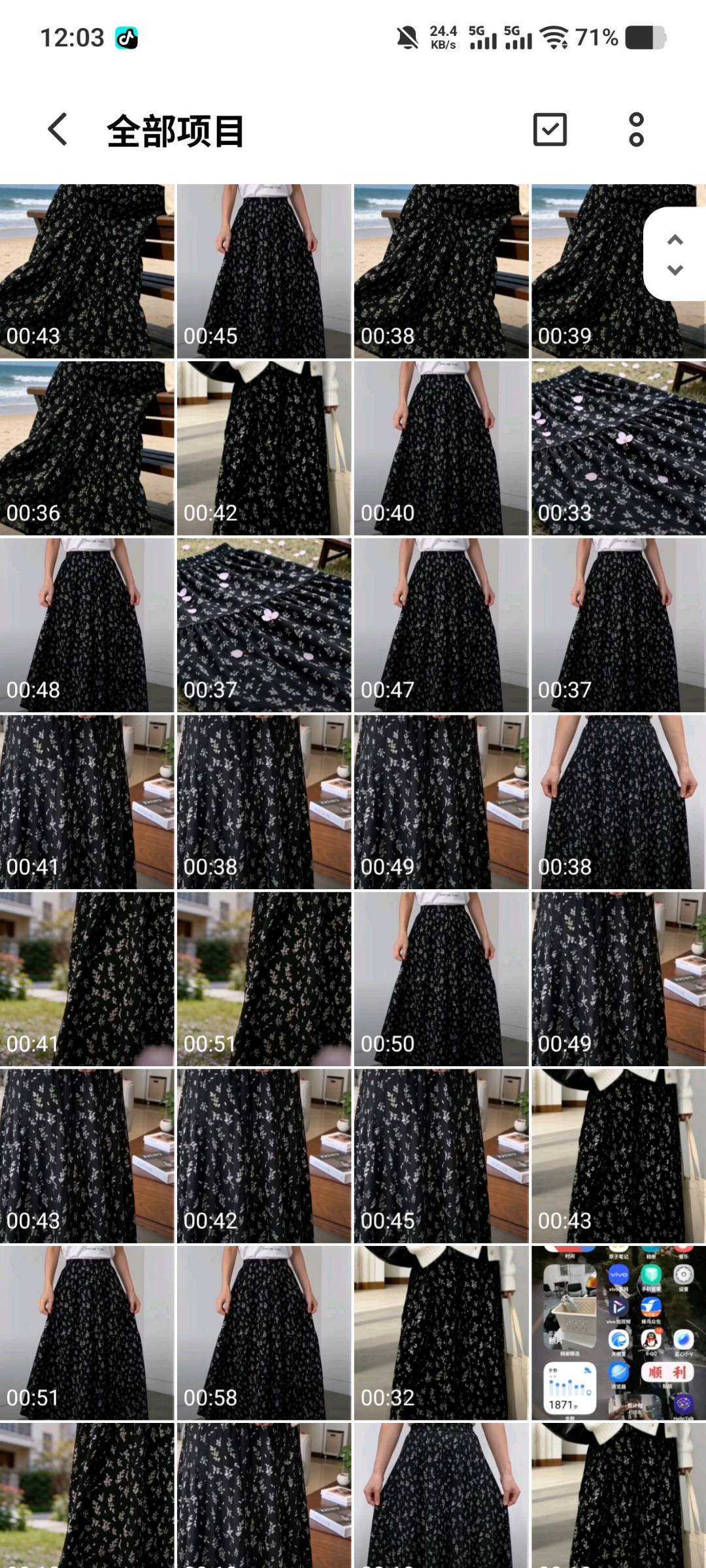Enter multi-select mode with the checkbox icon
Screen dimensions: 706x1568
tap(550, 129)
